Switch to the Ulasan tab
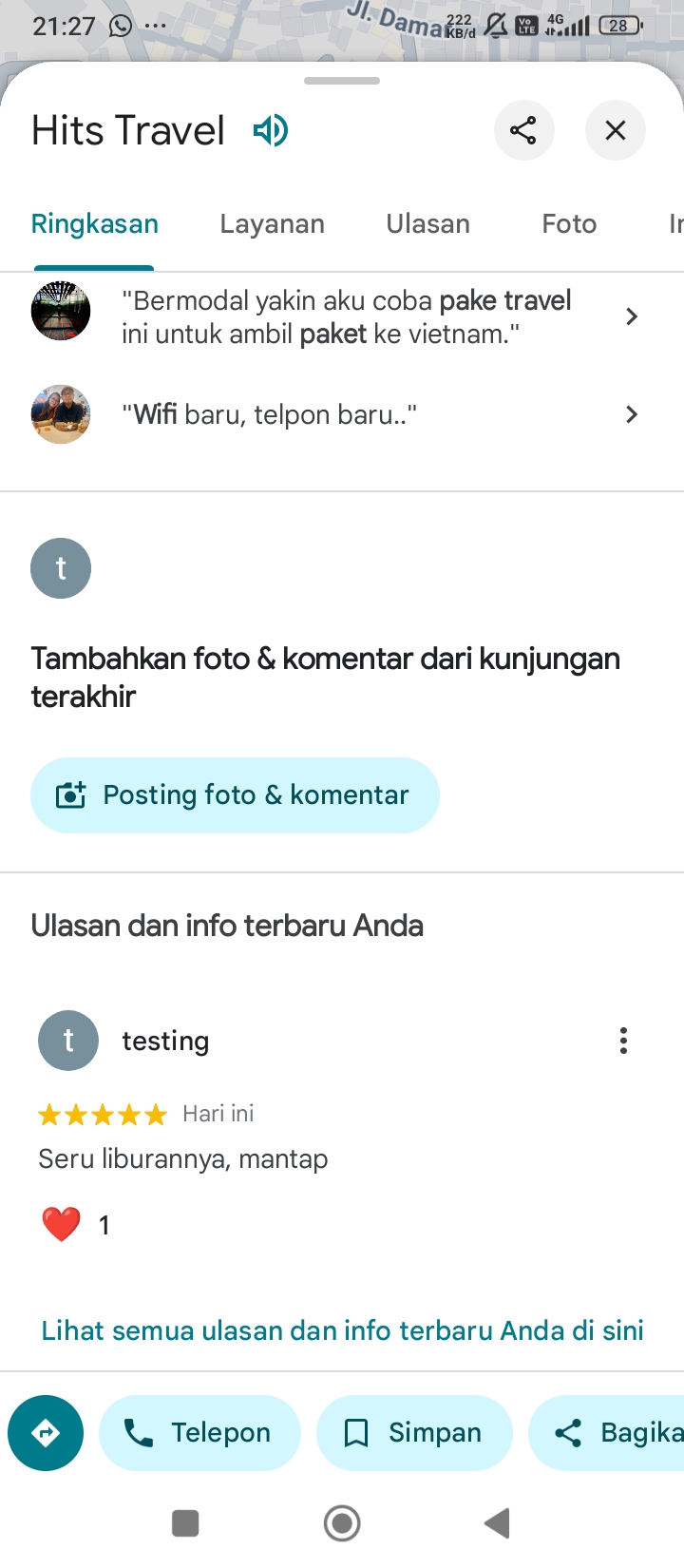684x1568 pixels. point(427,224)
